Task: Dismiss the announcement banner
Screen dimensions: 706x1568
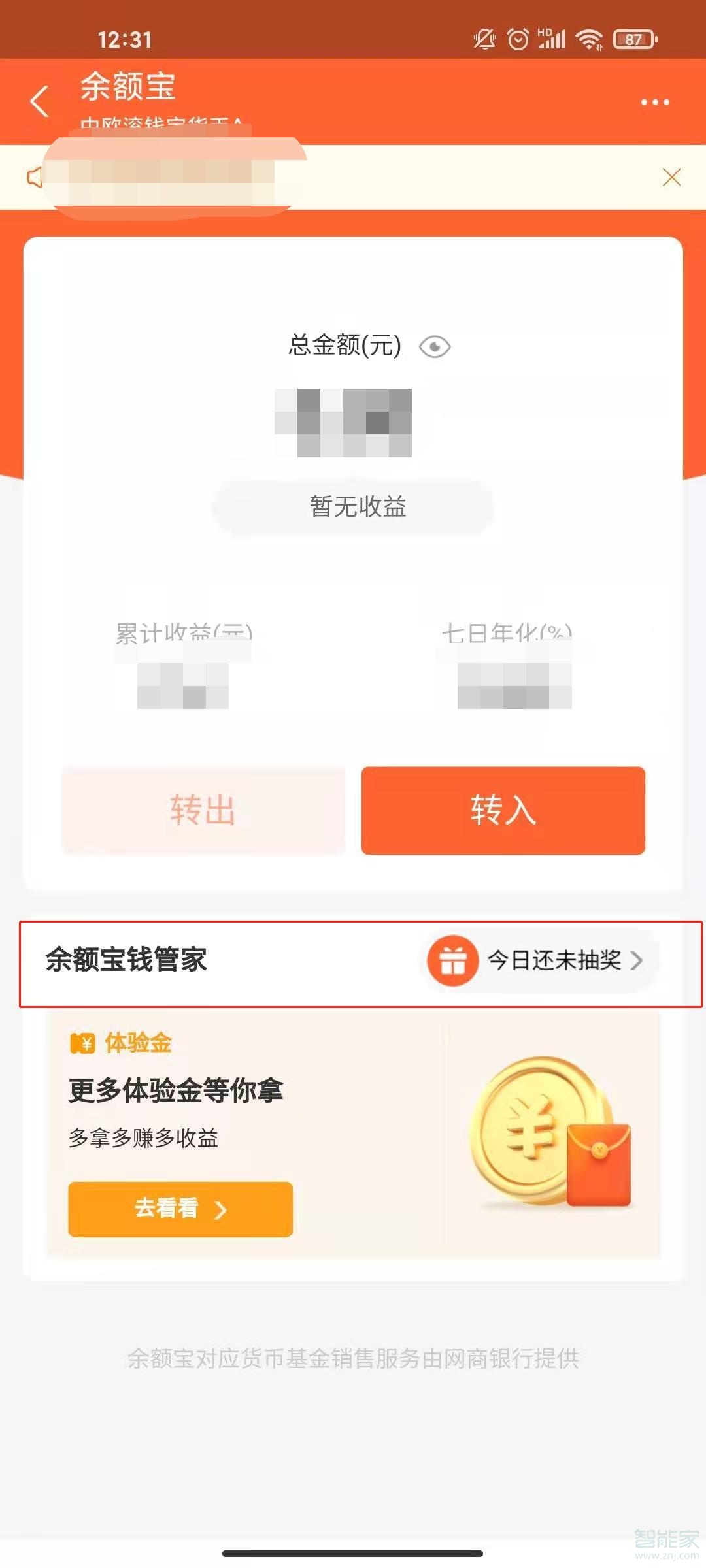Action: pos(671,177)
